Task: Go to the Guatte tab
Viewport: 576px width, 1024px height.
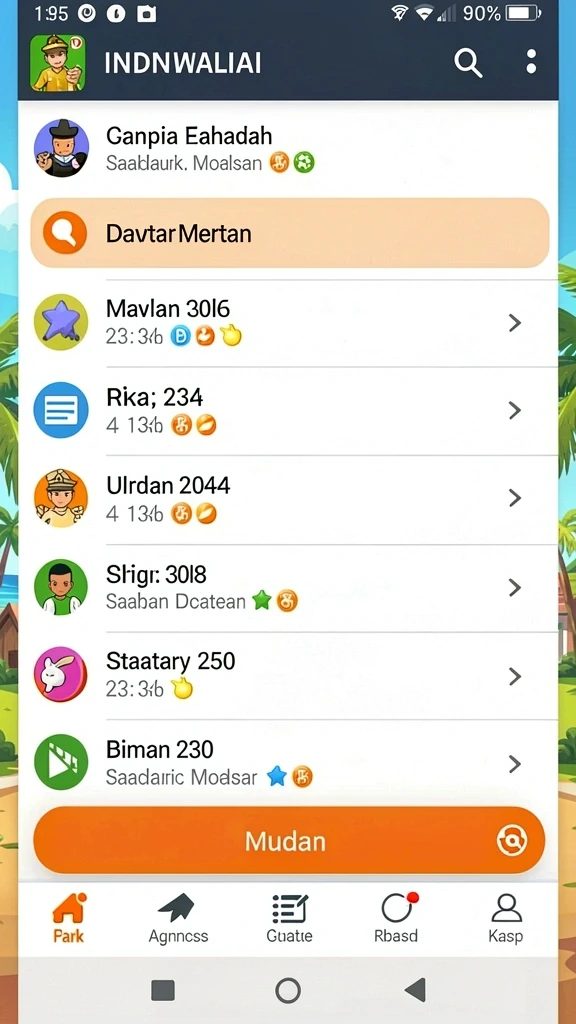Action: 289,919
